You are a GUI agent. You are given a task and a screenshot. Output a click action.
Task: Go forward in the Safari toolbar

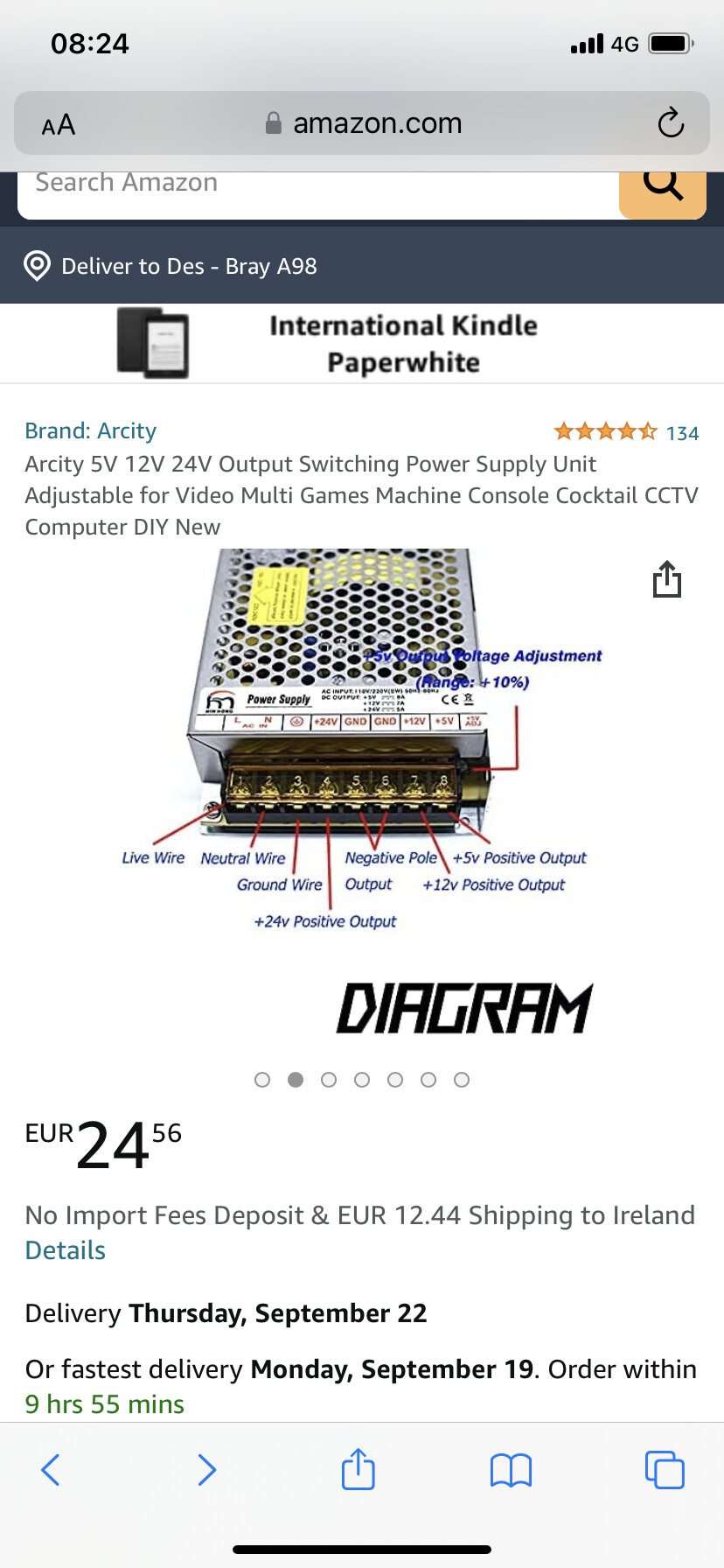pyautogui.click(x=206, y=1470)
